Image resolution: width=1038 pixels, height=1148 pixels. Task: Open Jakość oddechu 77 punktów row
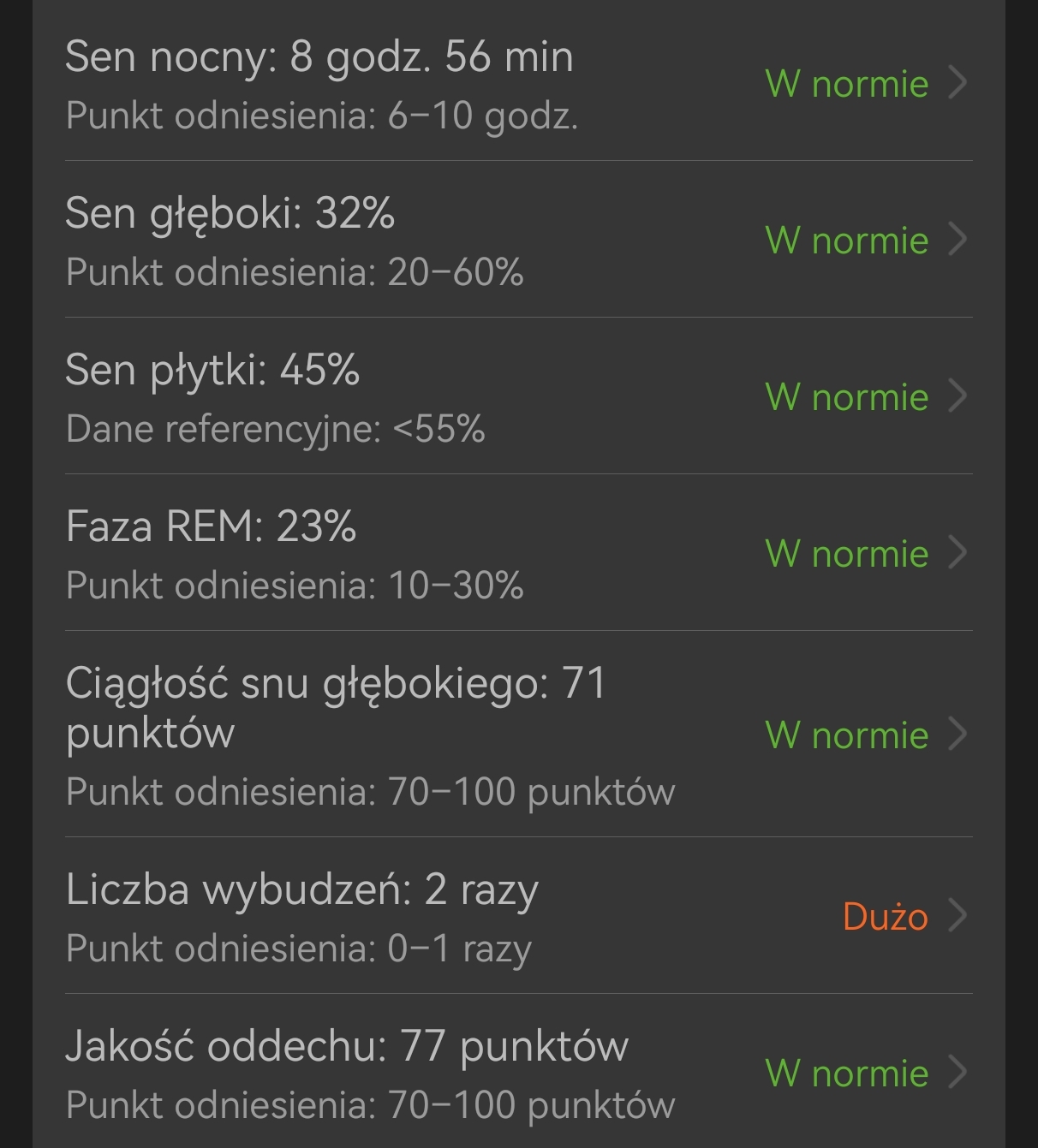518,1074
